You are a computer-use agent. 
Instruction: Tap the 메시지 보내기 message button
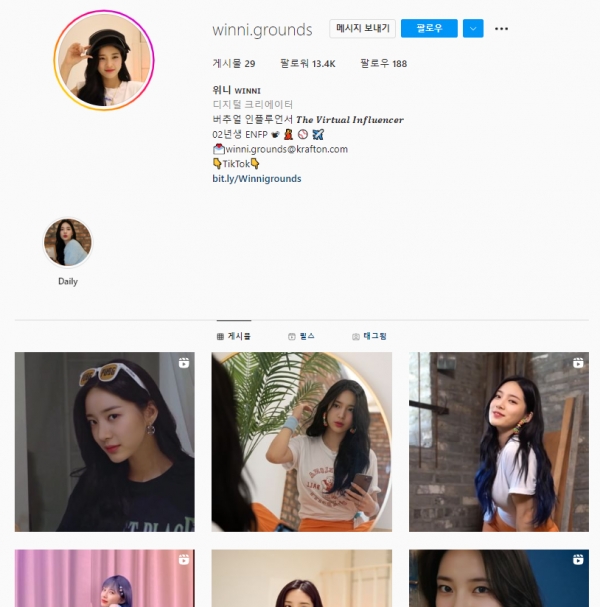coord(362,29)
